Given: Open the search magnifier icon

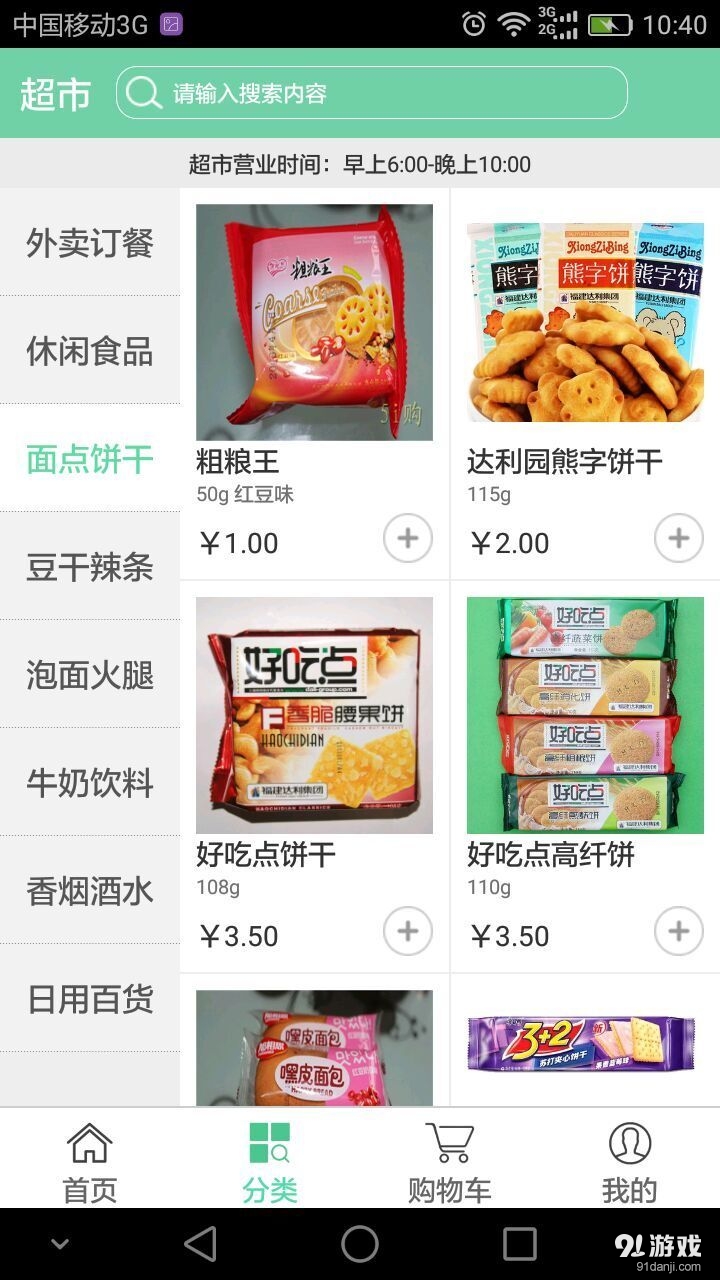Looking at the screenshot, I should point(143,92).
